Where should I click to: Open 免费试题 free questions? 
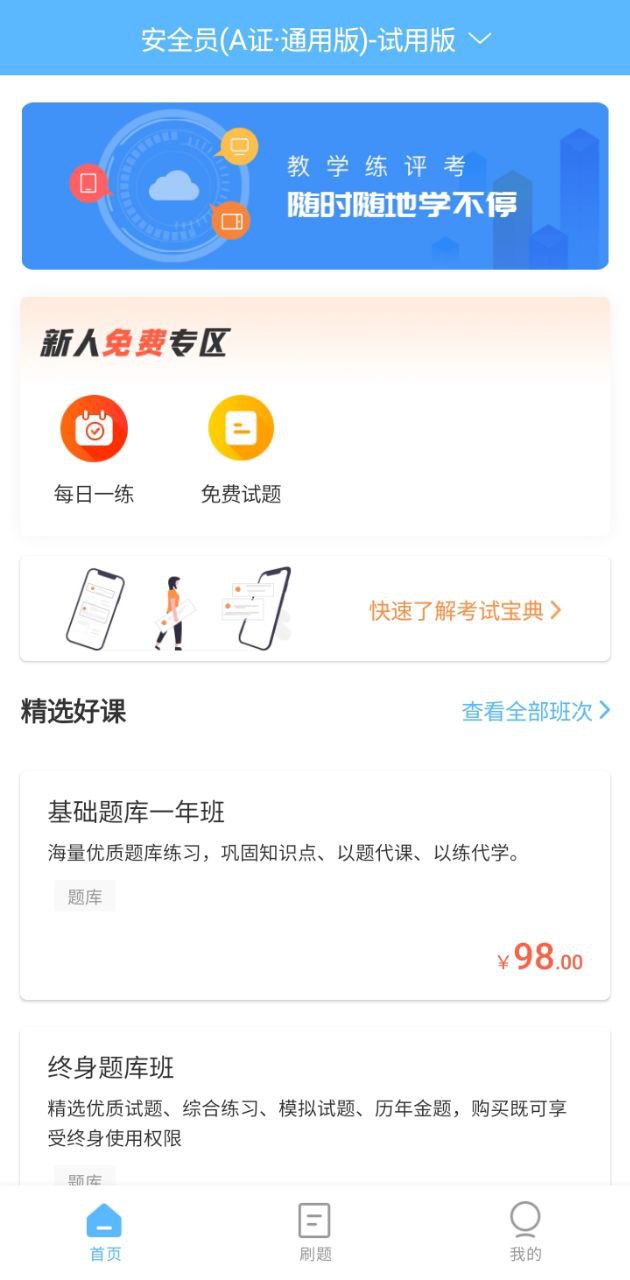241,448
